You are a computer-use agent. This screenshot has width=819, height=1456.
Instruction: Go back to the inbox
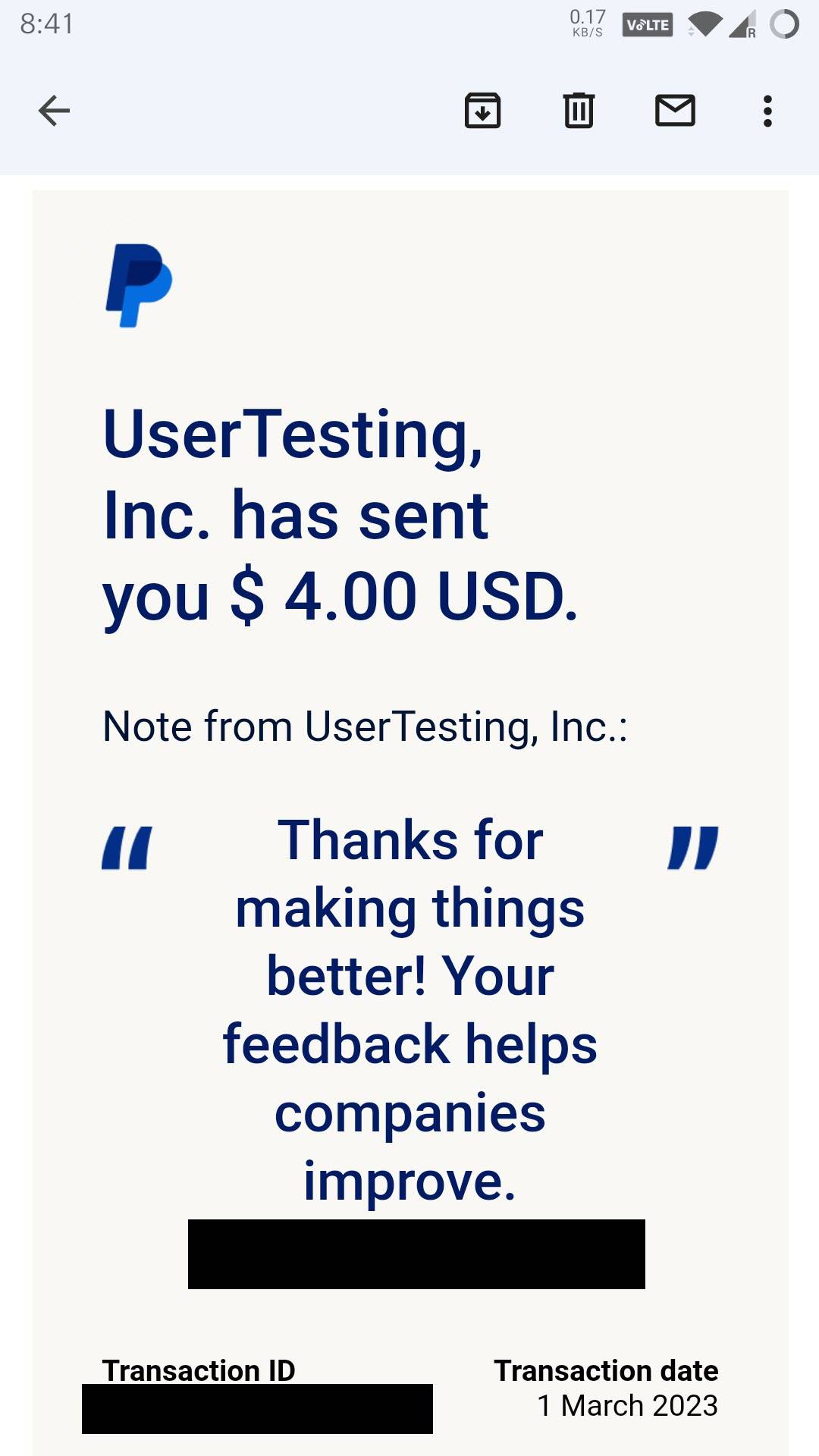coord(54,111)
